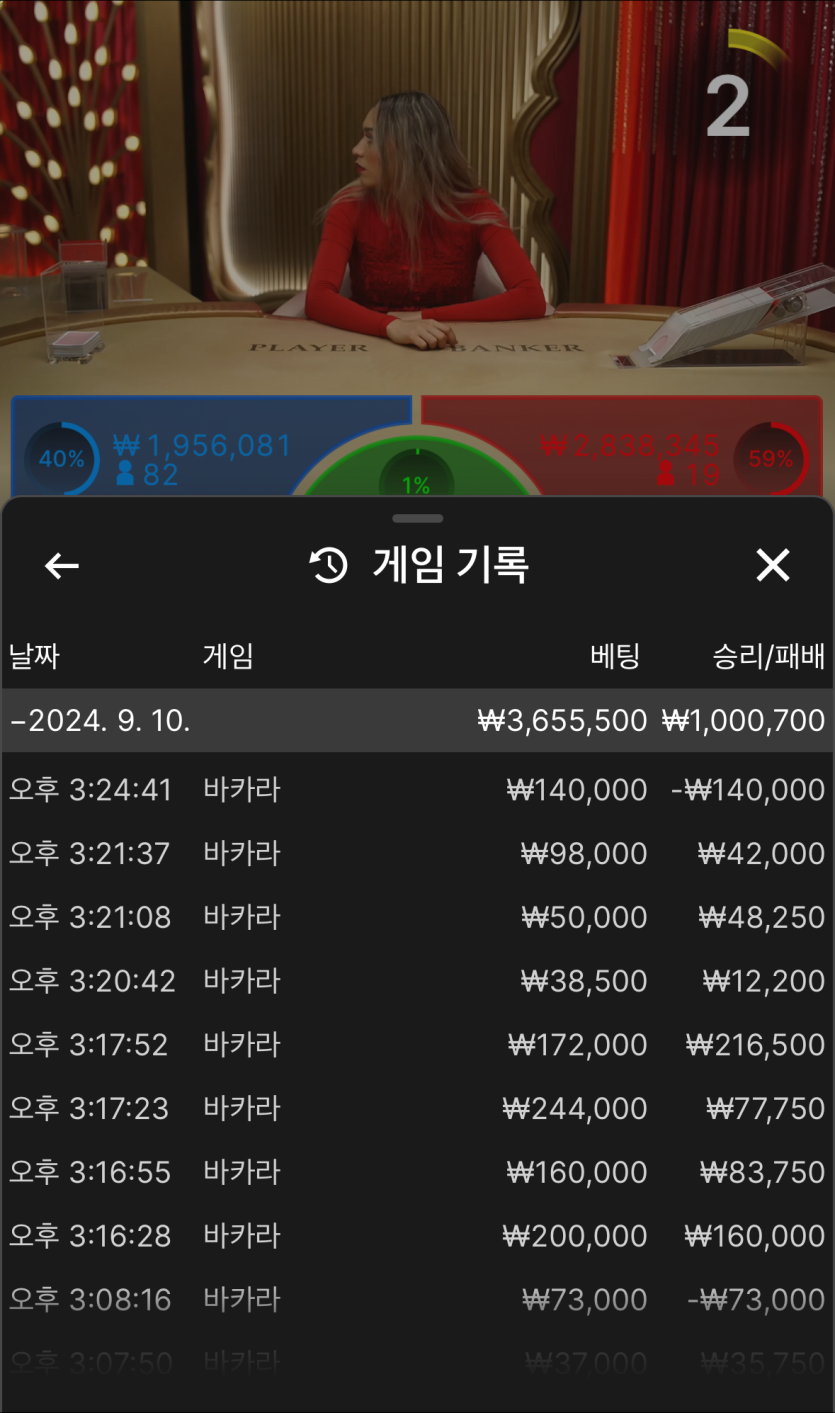
Task: Open the 오후 3:20:42 바카라 record
Action: pyautogui.click(x=417, y=981)
